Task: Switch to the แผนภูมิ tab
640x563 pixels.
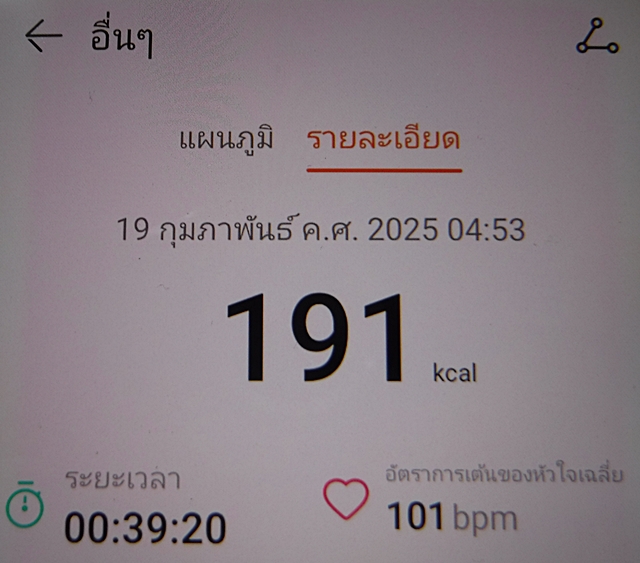Action: coord(226,139)
